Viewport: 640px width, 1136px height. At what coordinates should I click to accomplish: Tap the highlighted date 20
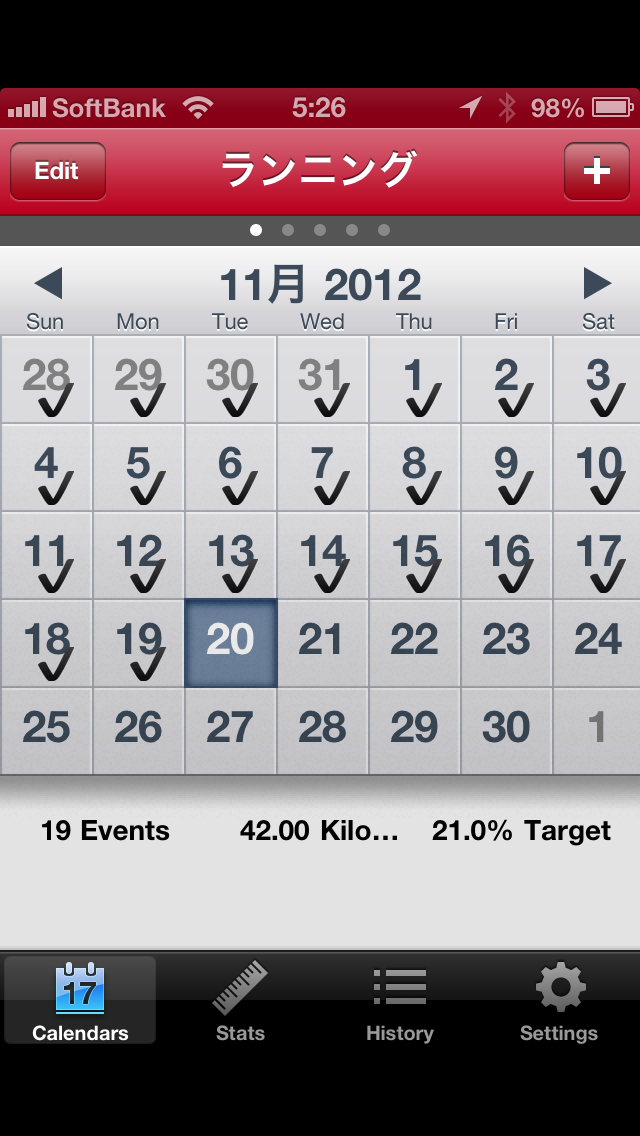(x=230, y=643)
